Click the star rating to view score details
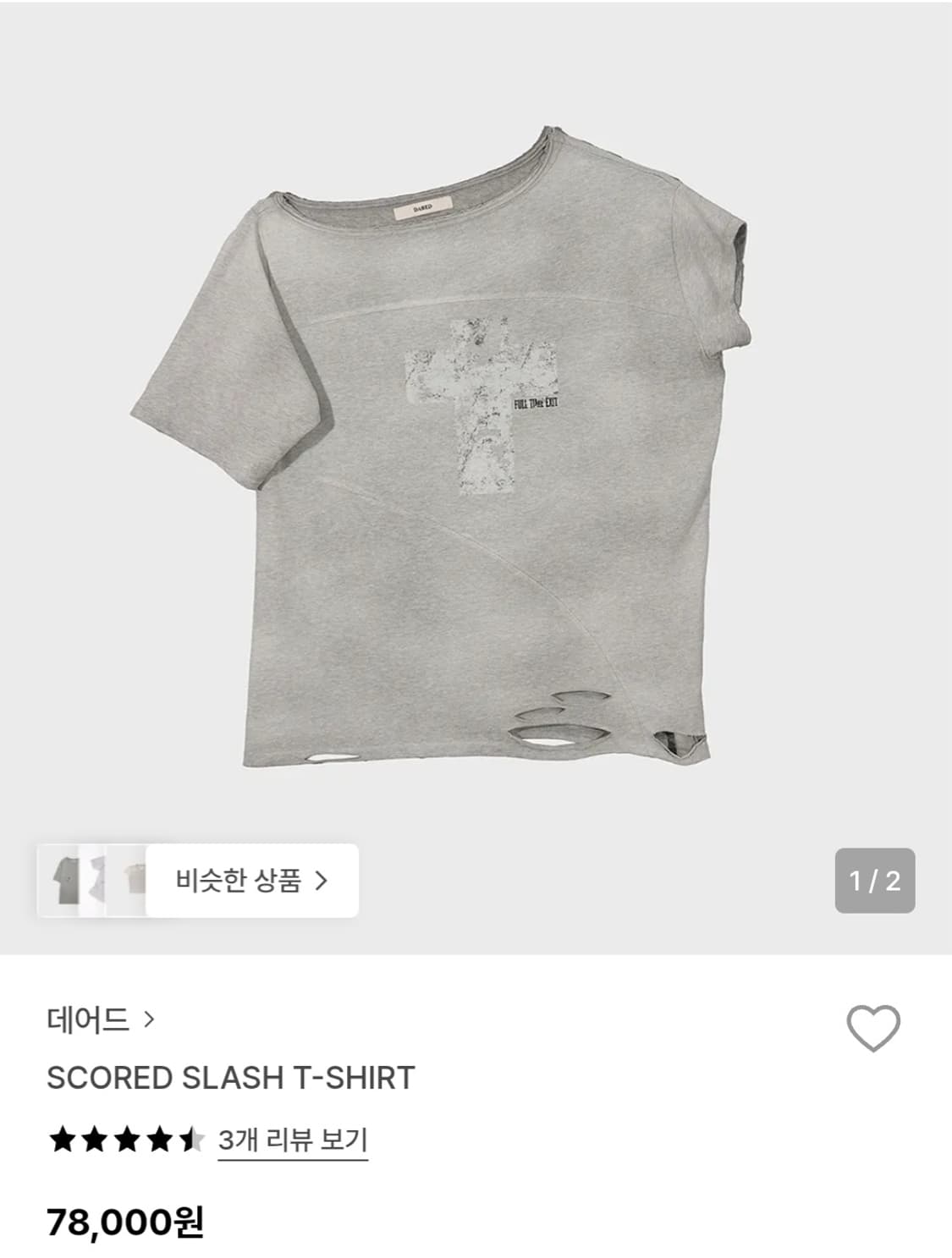The height and width of the screenshot is (1258, 952). pos(127,1136)
